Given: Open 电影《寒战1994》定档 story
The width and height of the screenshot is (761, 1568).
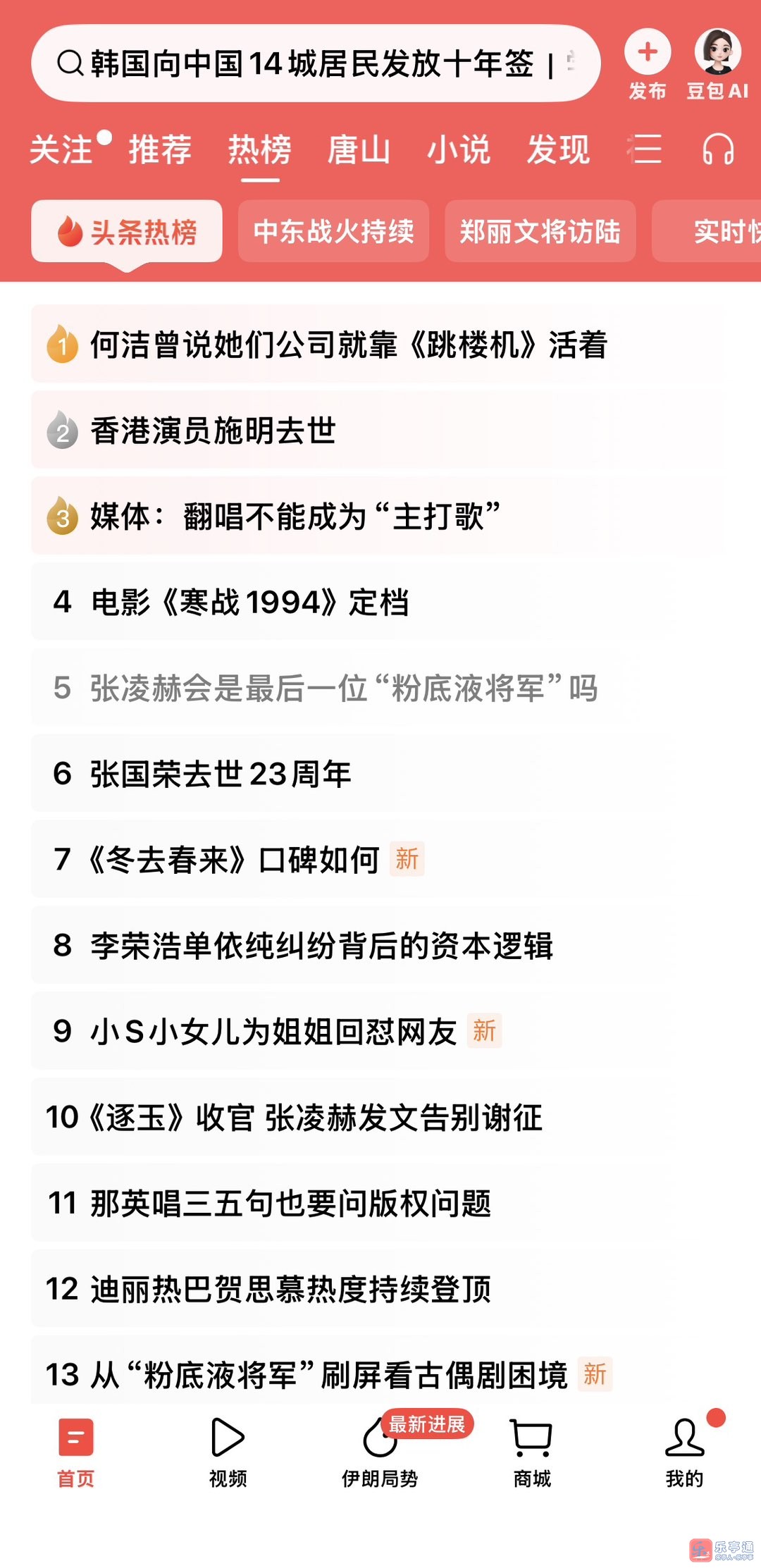Looking at the screenshot, I should [250, 603].
